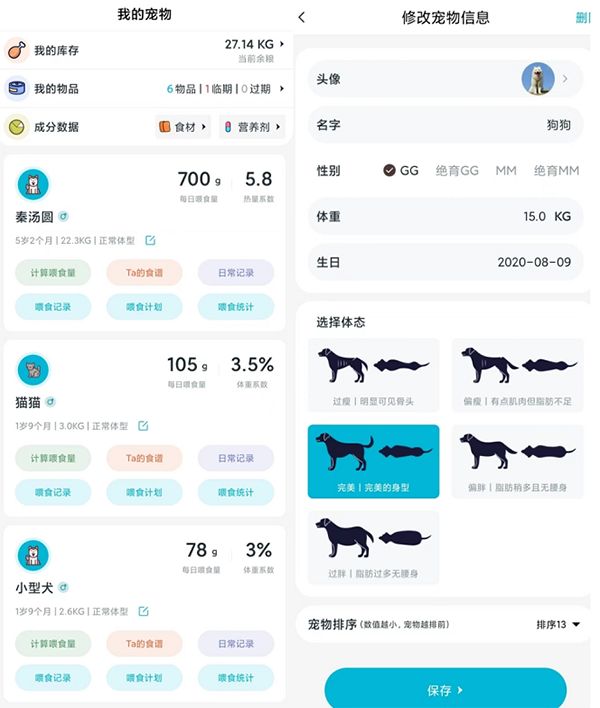Viewport: 600px width, 708px height.
Task: Open the pet sort order dropdown
Action: point(558,625)
